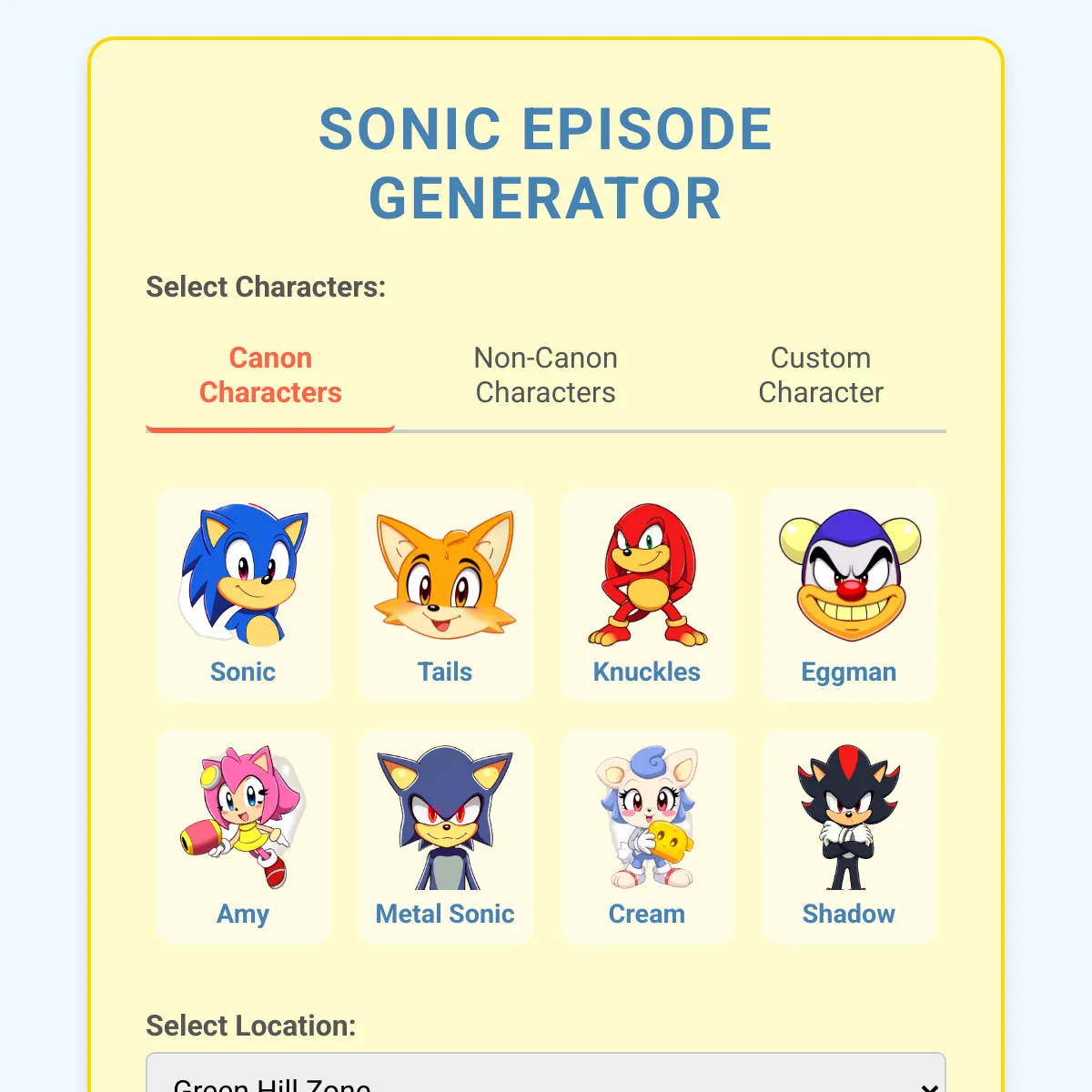Pick the Eggman character card
This screenshot has width=1092, height=1092.
coord(849,594)
